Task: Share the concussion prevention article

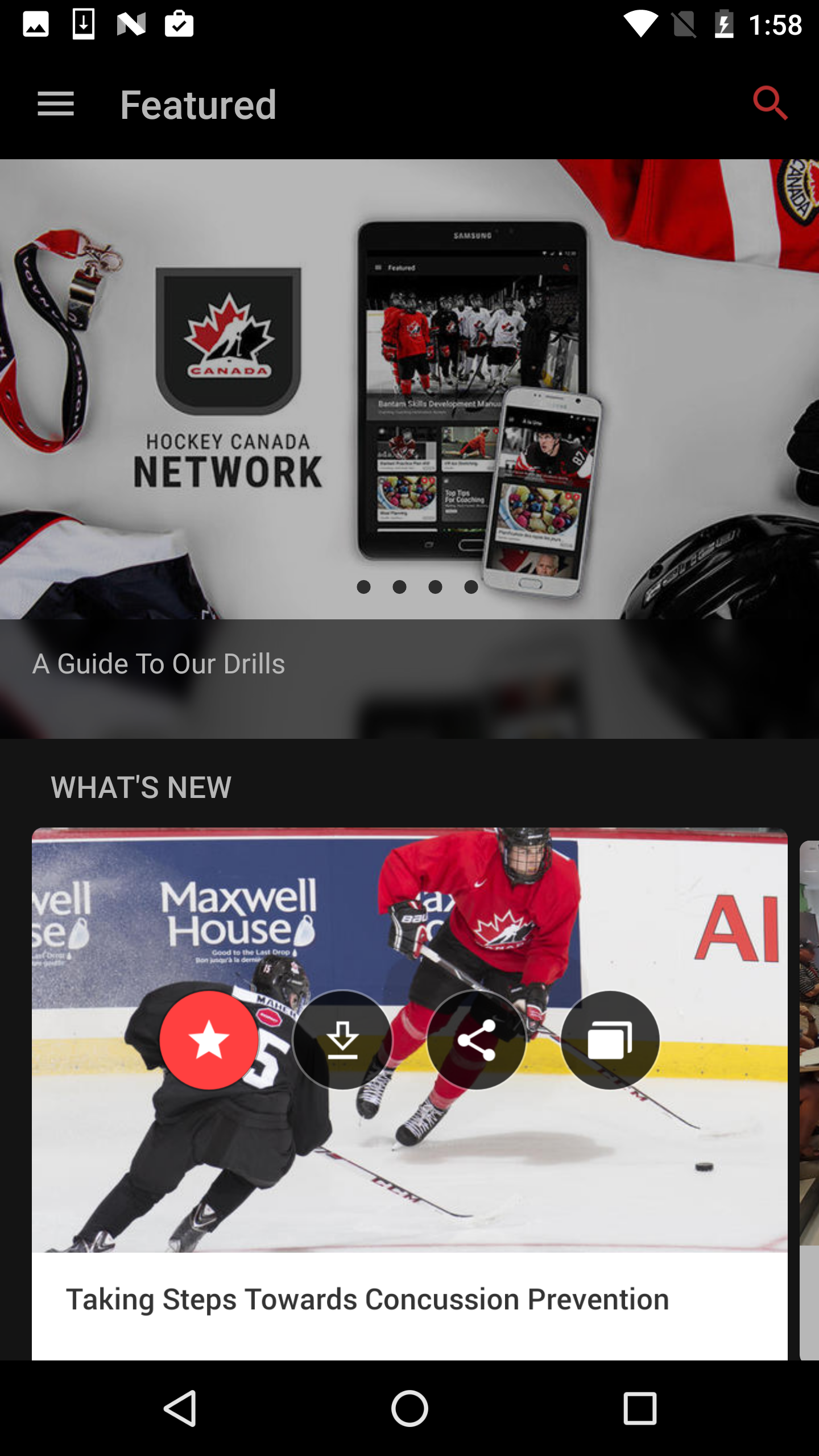Action: 477,1040
